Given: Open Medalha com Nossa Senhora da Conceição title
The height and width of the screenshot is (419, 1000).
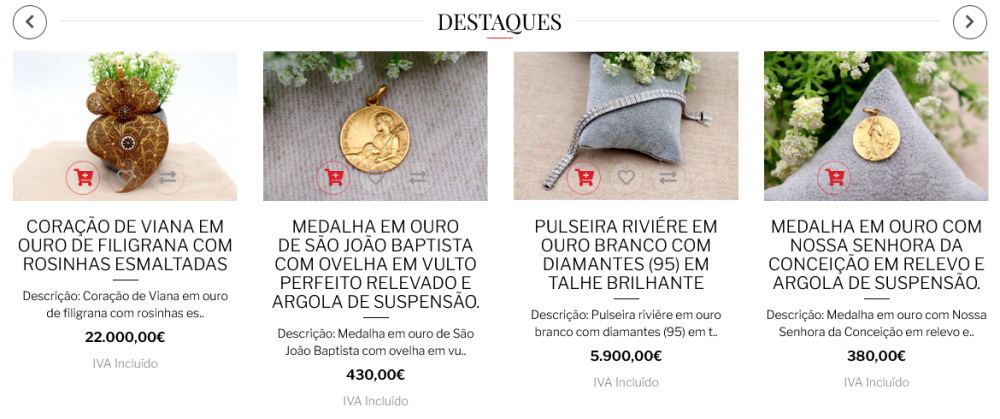Looking at the screenshot, I should (x=876, y=255).
